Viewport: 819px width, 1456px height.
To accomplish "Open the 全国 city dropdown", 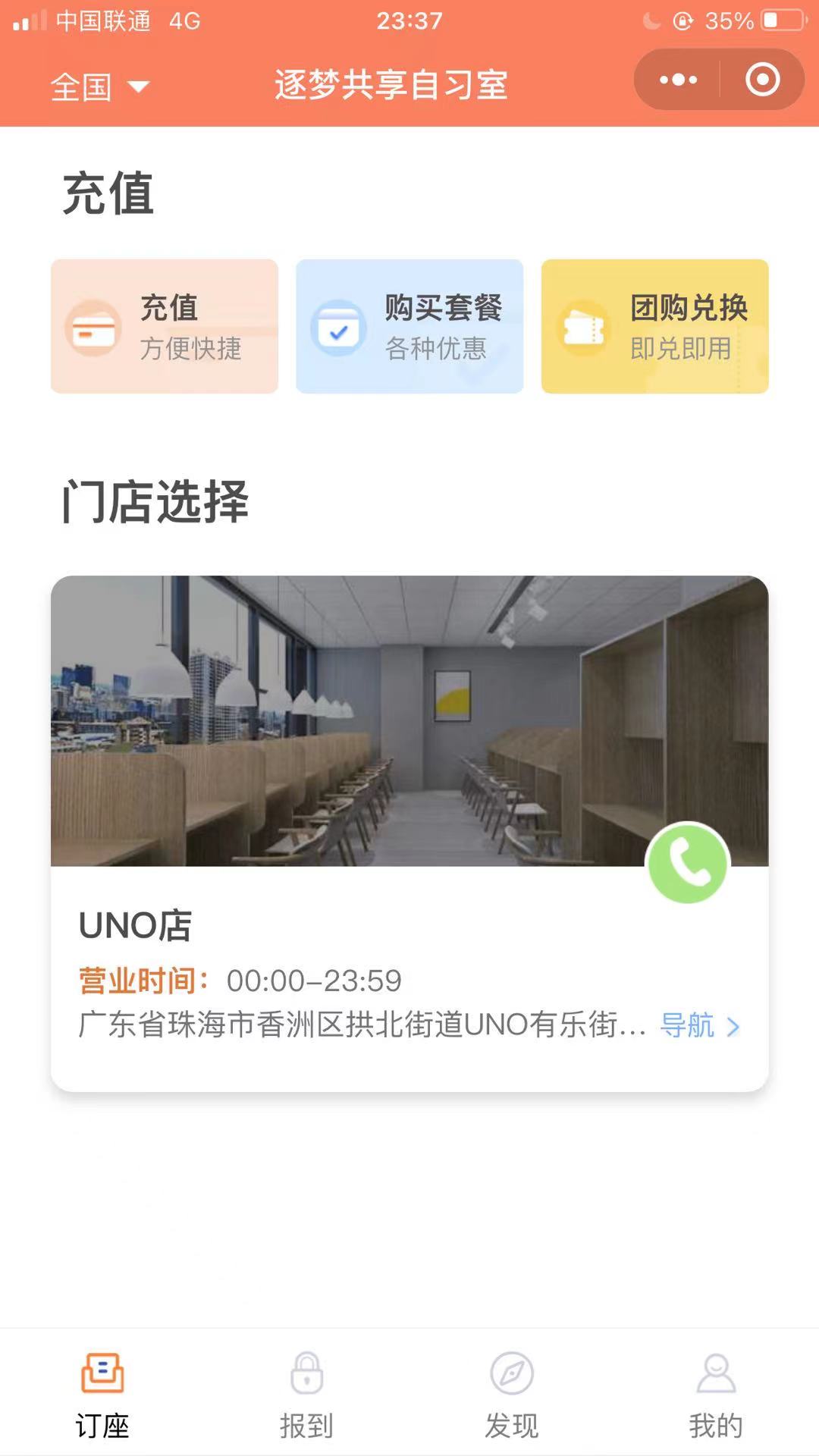I will click(99, 86).
